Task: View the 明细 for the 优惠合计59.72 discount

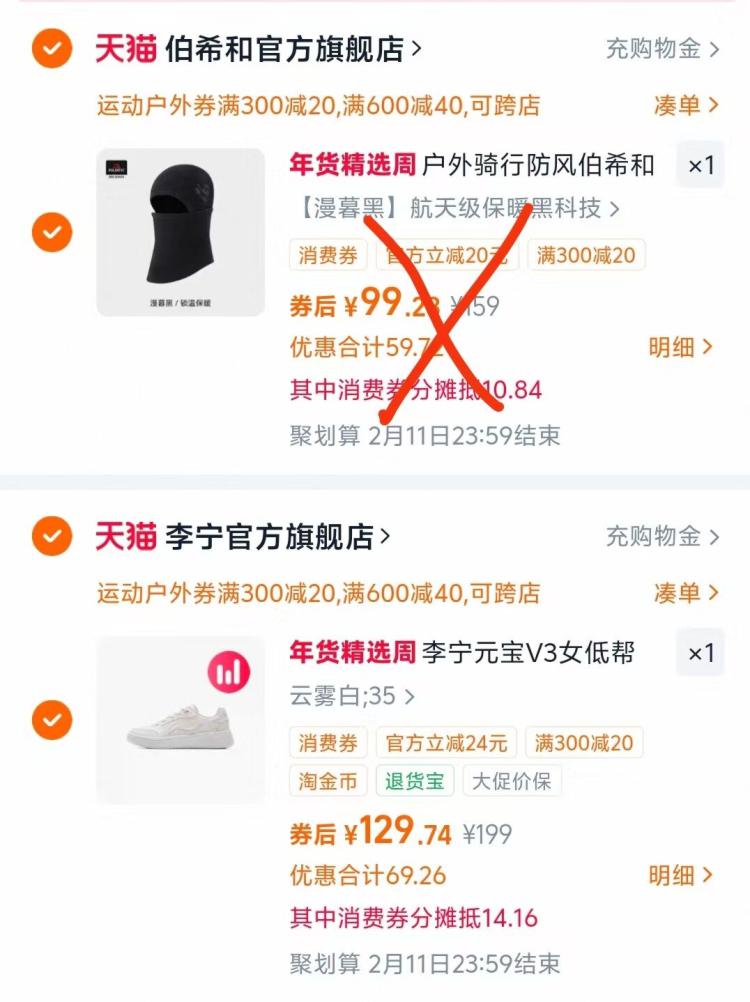Action: point(681,347)
